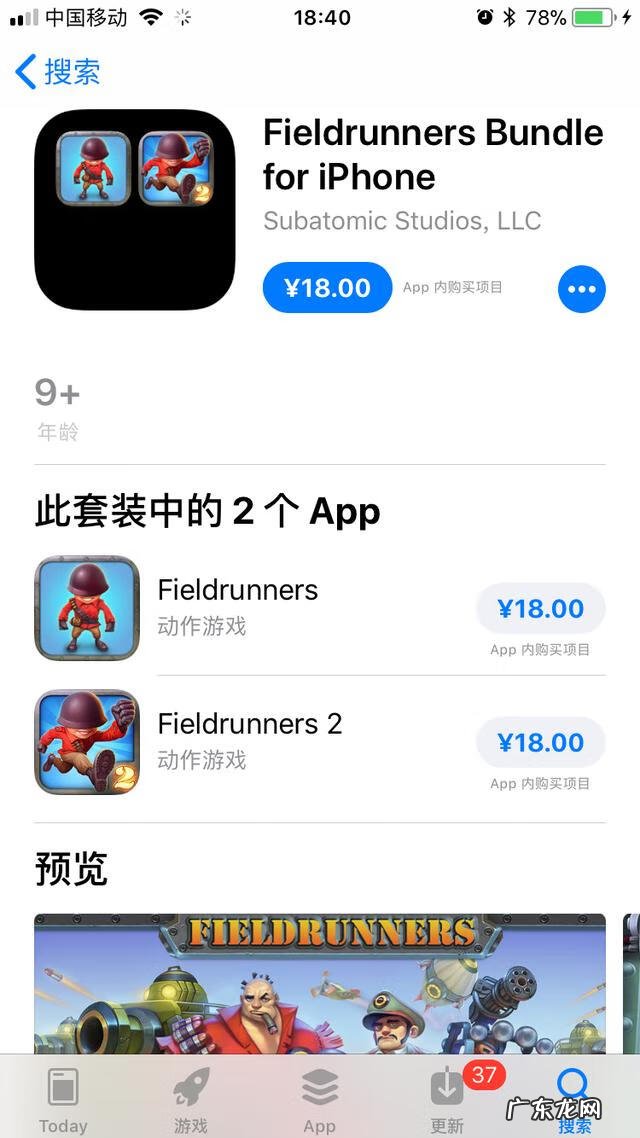Buy the Fieldrunners Bundle for ¥18.00
640x1138 pixels.
[x=327, y=288]
